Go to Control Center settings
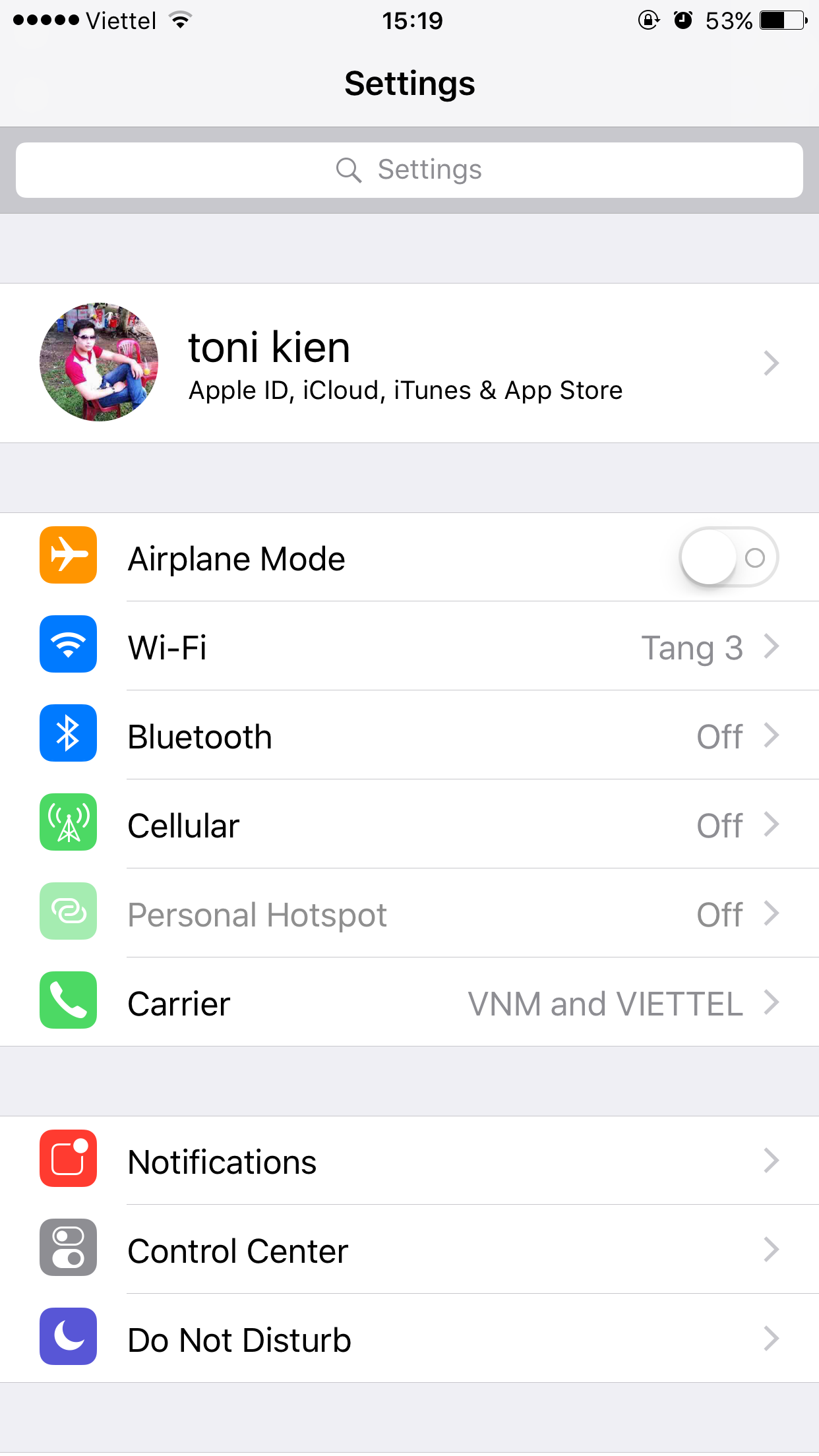The height and width of the screenshot is (1456, 819). 409,1250
